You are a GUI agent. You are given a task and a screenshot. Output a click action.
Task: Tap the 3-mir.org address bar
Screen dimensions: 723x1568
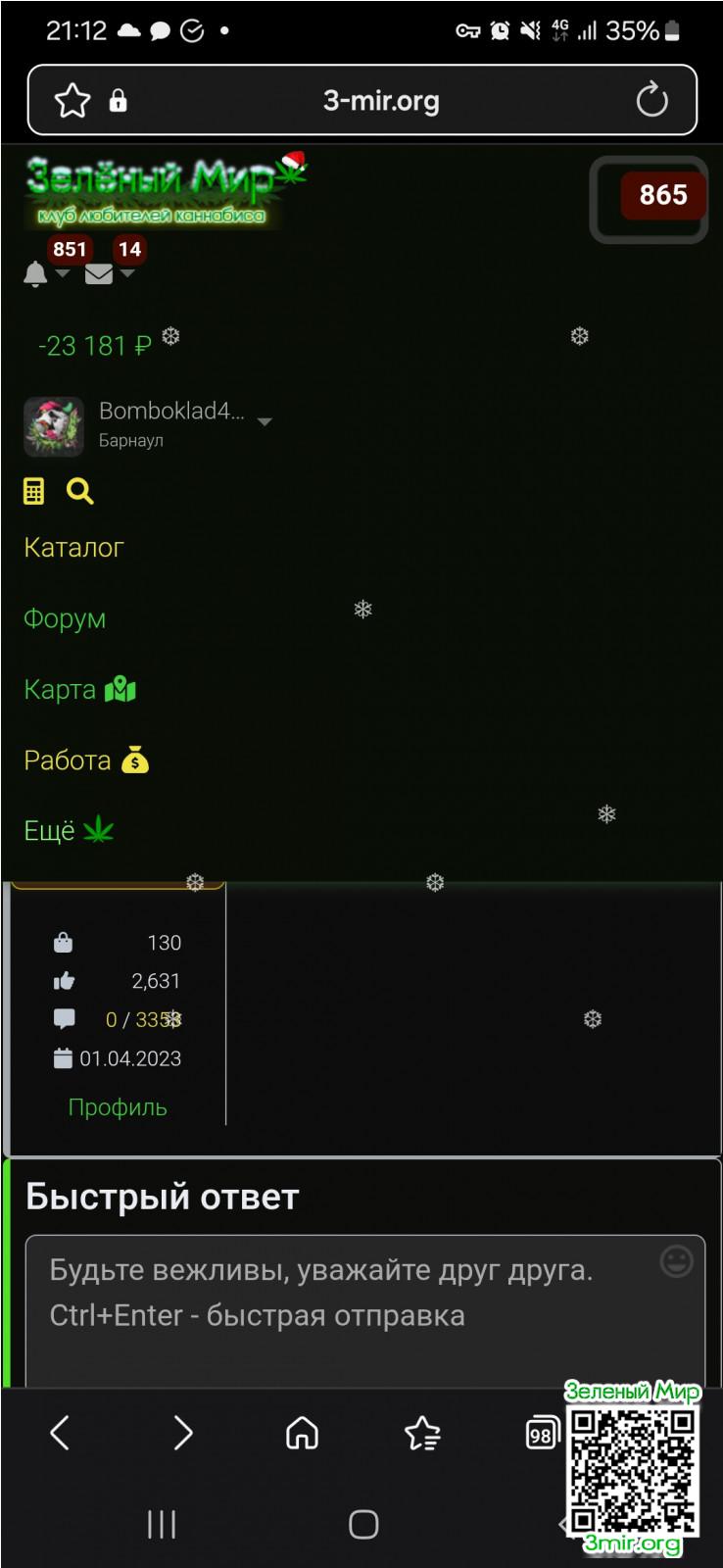coord(381,100)
